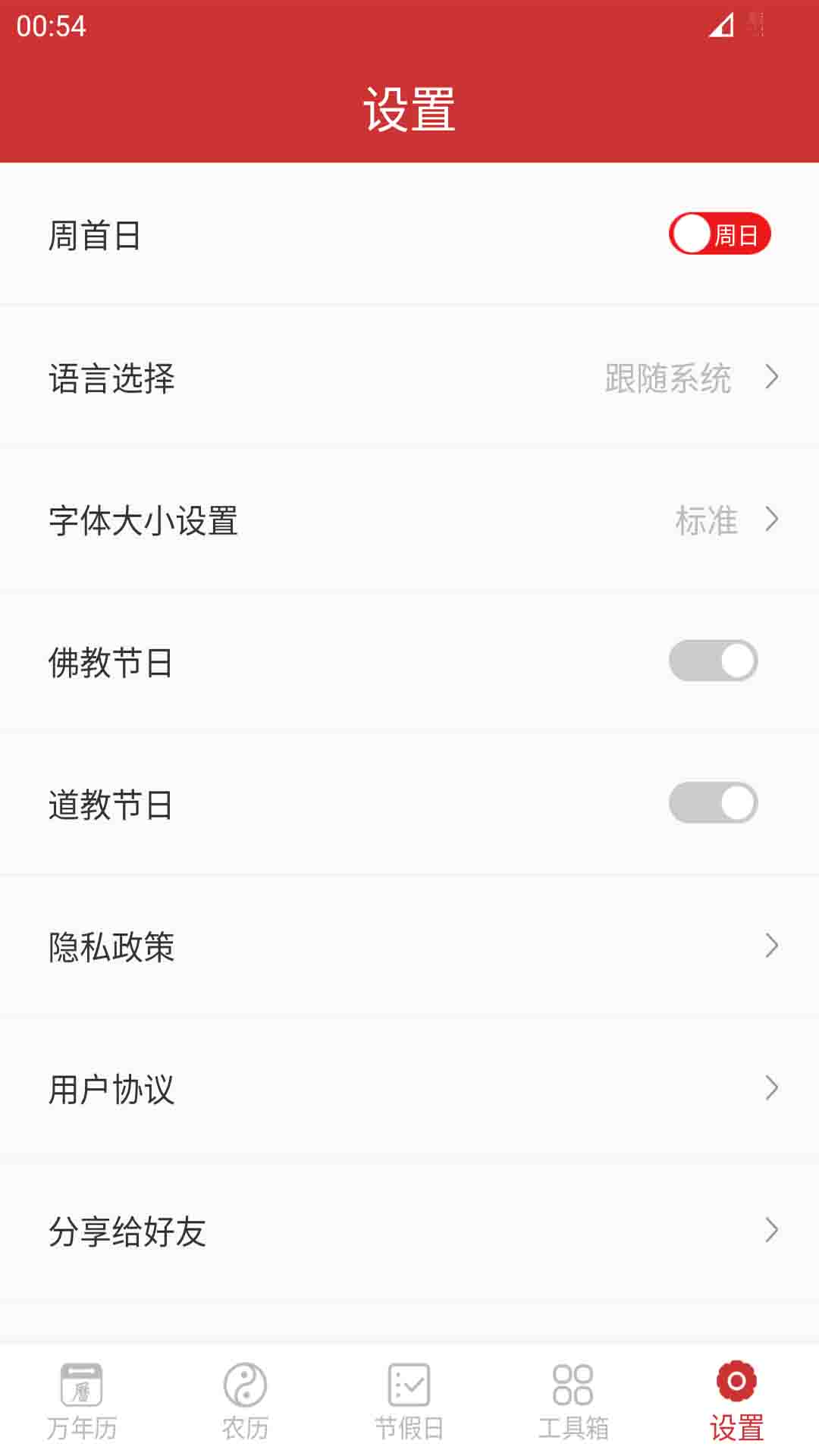Disable the 佛教节日 Buddhist festivals switch
The height and width of the screenshot is (1456, 819).
tap(713, 661)
